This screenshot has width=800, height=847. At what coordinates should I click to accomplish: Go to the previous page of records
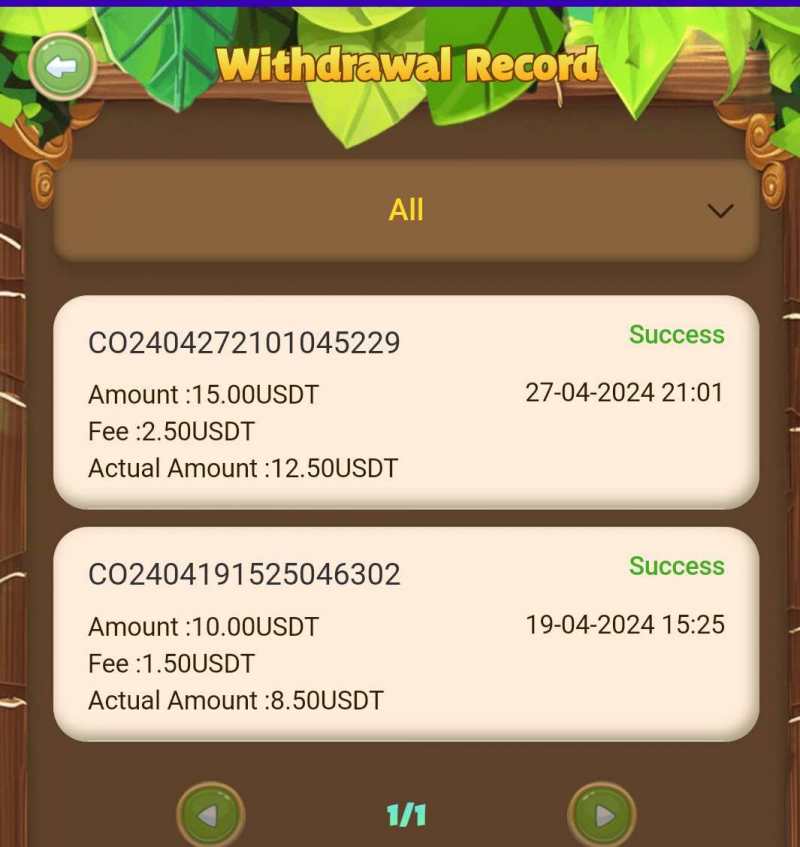click(209, 816)
